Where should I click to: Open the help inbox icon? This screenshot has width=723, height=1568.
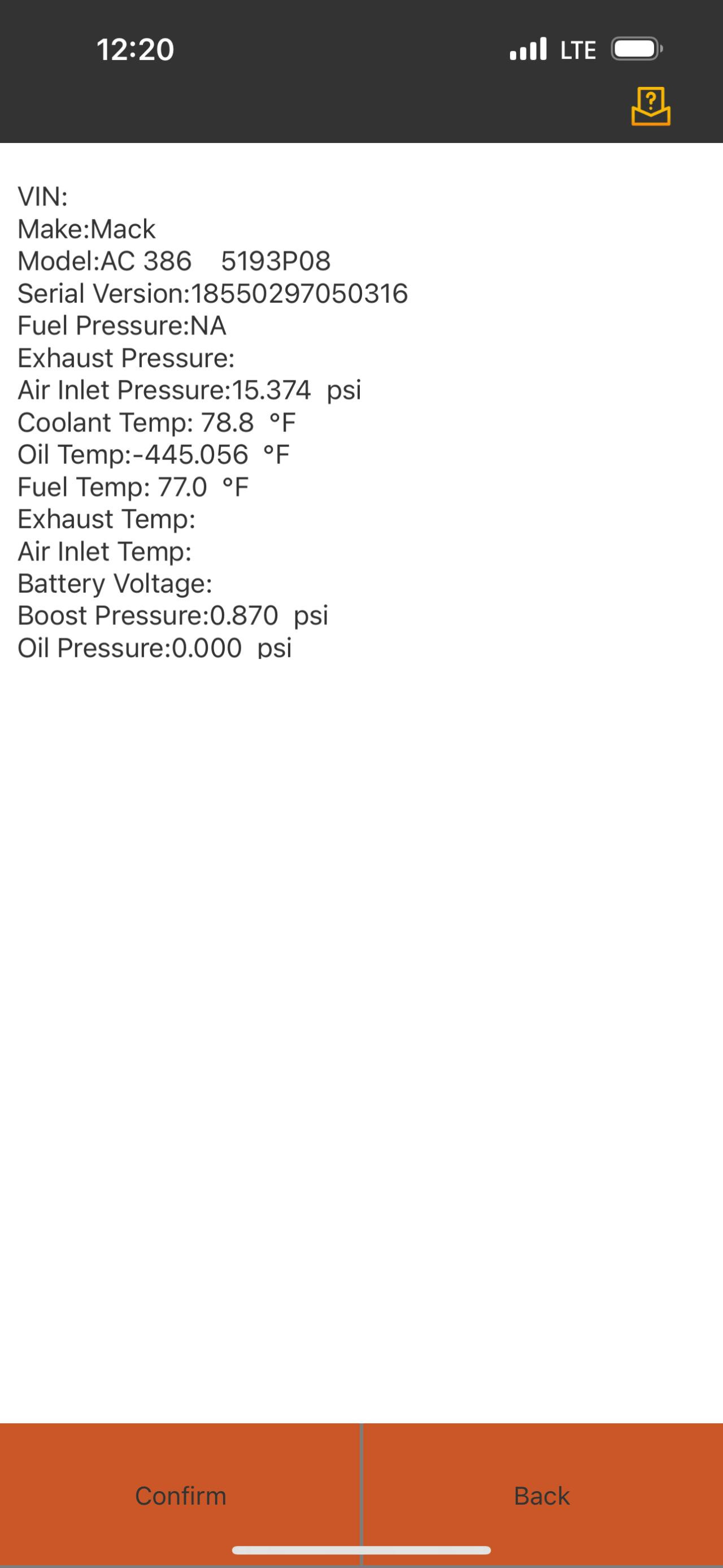[x=651, y=107]
